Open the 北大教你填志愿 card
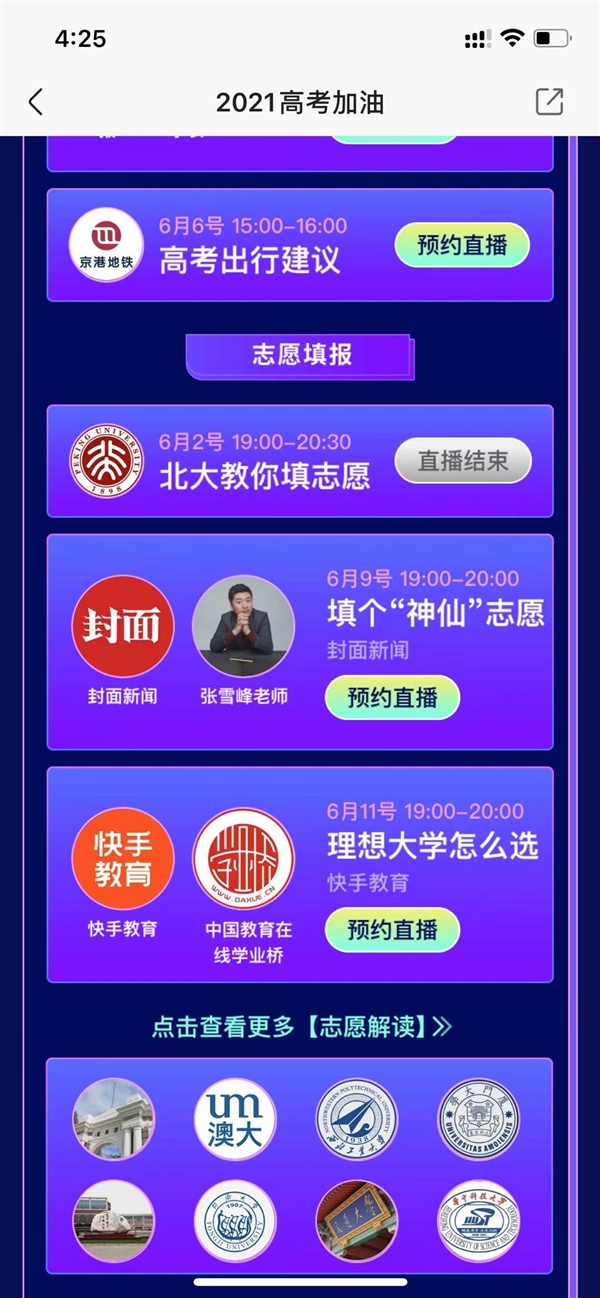The width and height of the screenshot is (600, 1298). point(264,462)
